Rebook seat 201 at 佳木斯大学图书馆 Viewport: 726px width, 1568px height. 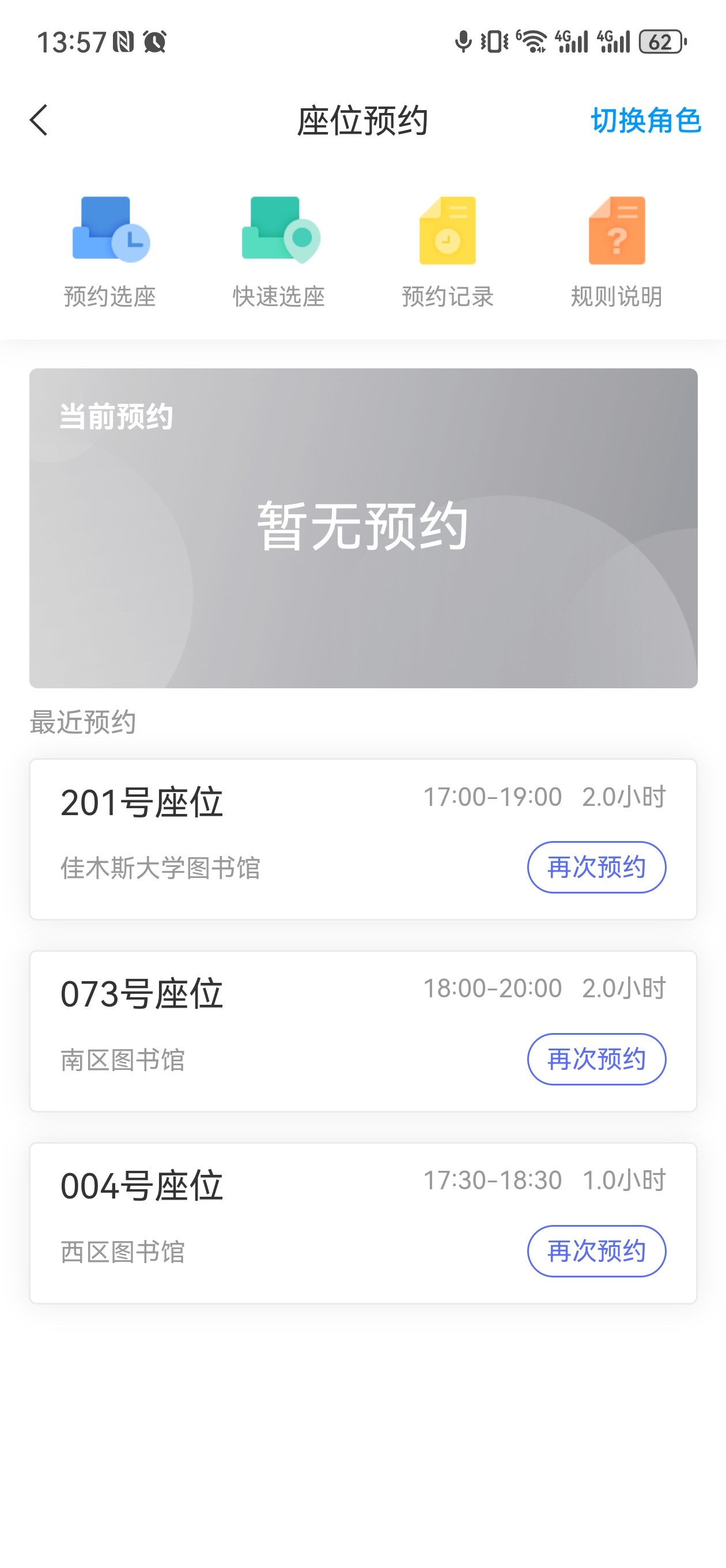[x=596, y=868]
